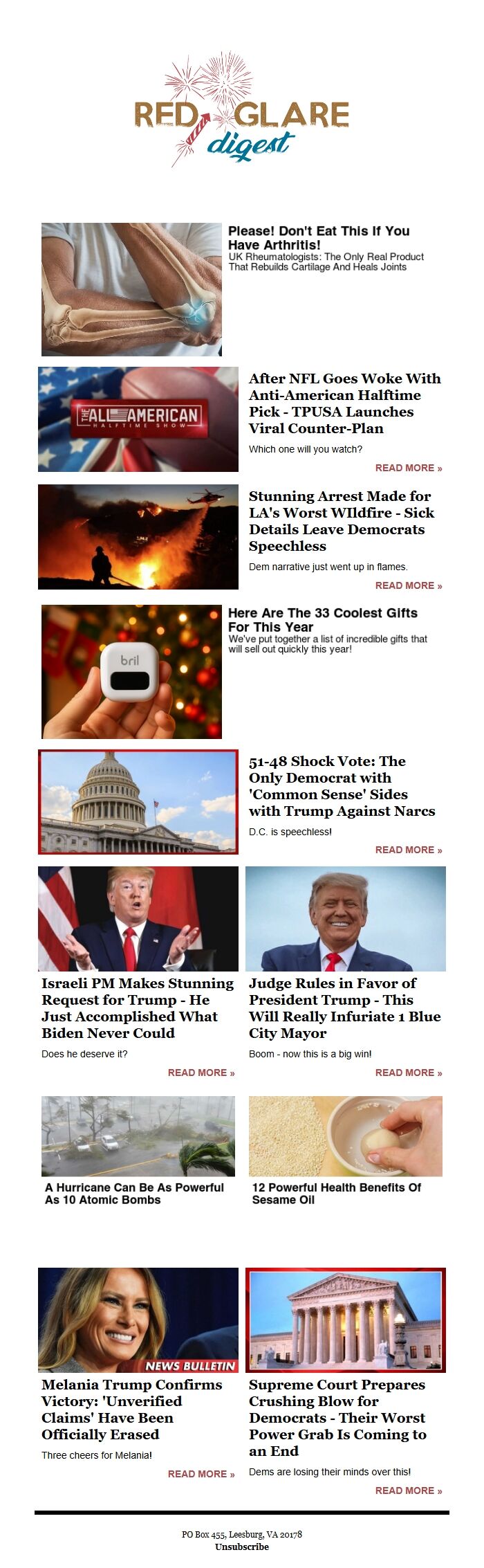View the sesame oil health benefits ad
Image resolution: width=484 pixels, height=1568 pixels.
(x=337, y=1194)
